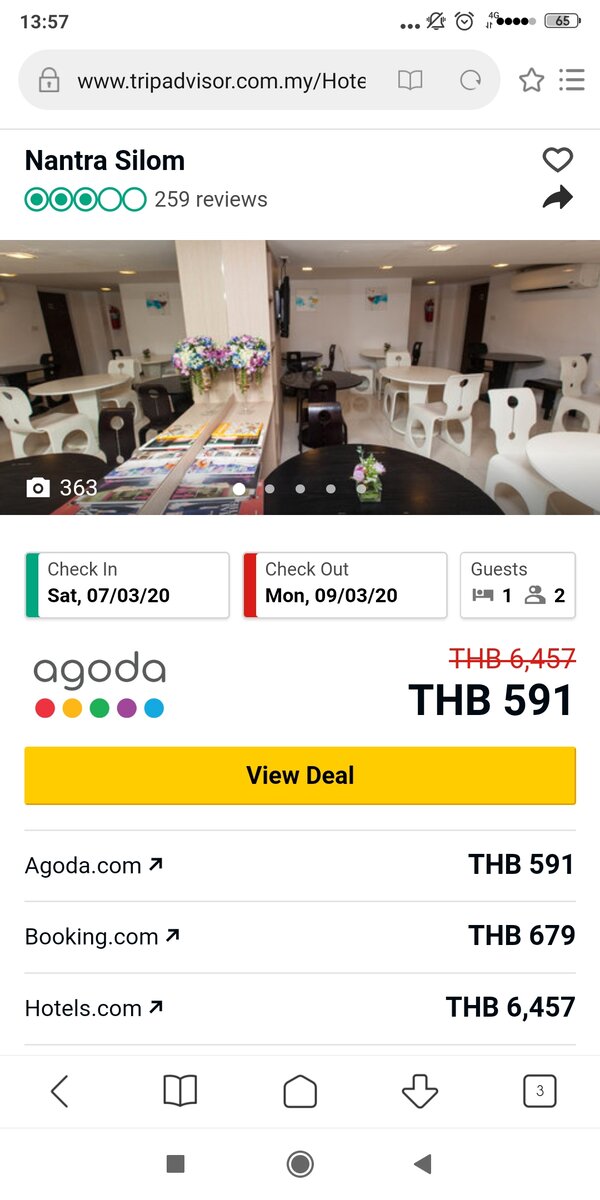Save Nantra Silom with the heart icon

point(557,160)
